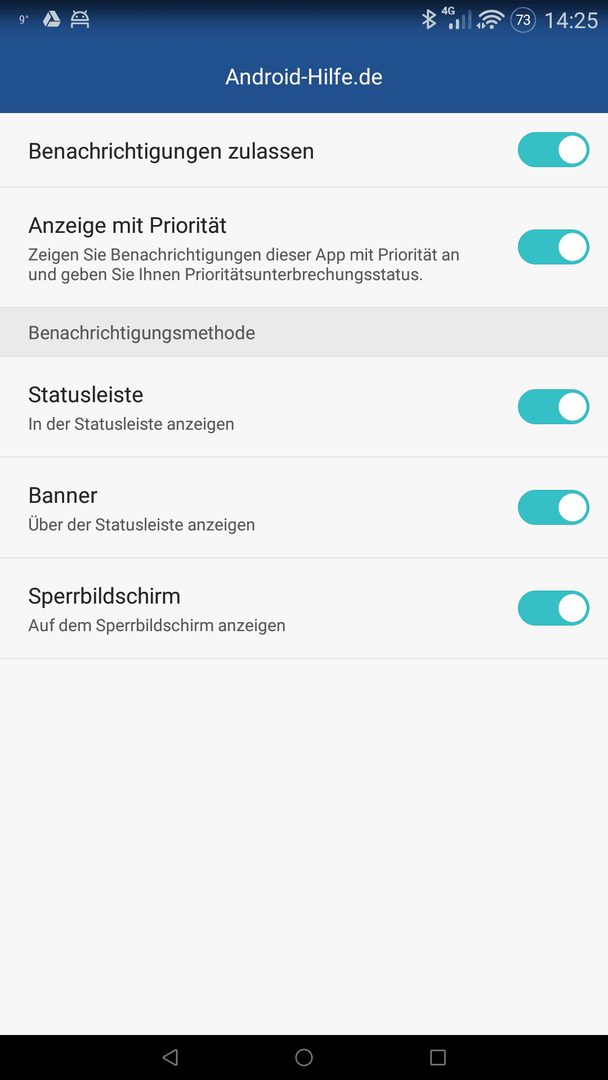This screenshot has width=608, height=1080.
Task: Switch off Banner notifications
Action: coord(553,508)
